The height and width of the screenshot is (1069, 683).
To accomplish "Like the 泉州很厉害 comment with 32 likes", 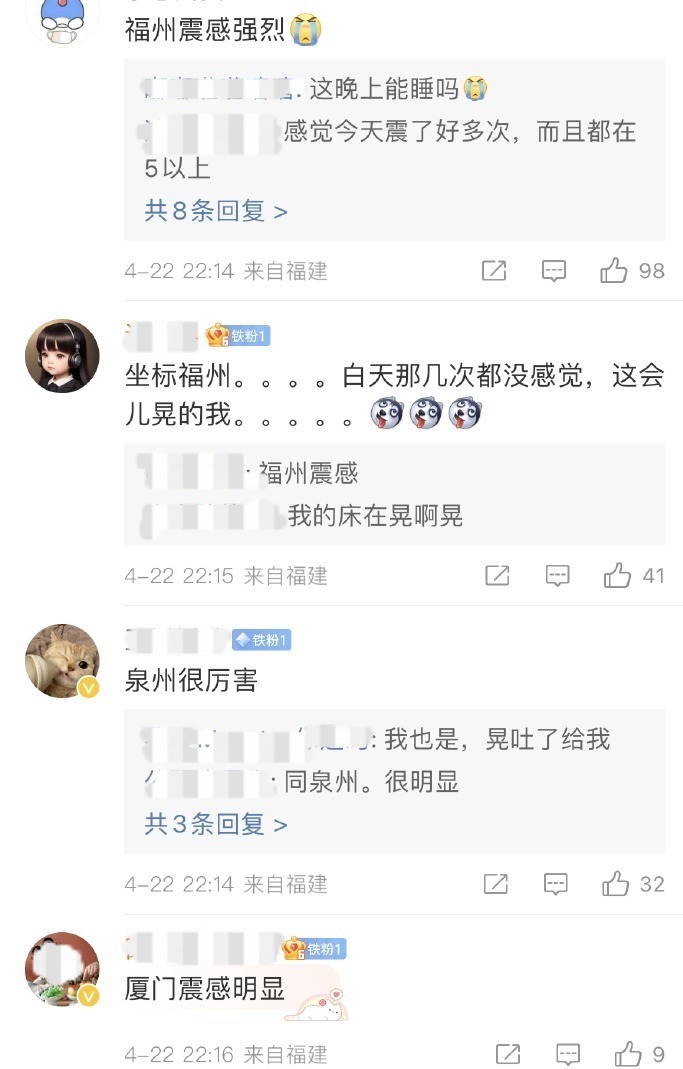I will click(616, 884).
